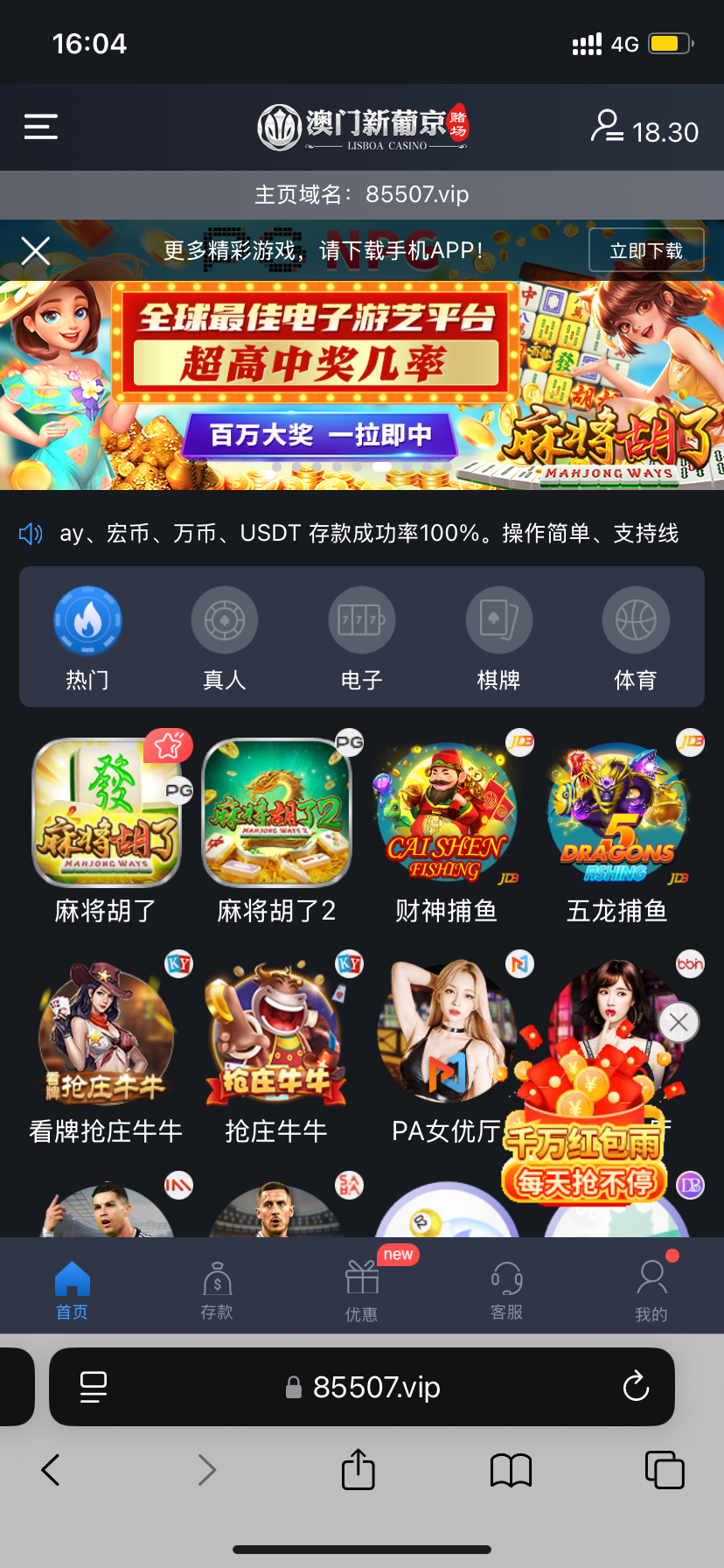
Task: Open the 客服 customer service tab
Action: (x=506, y=1289)
